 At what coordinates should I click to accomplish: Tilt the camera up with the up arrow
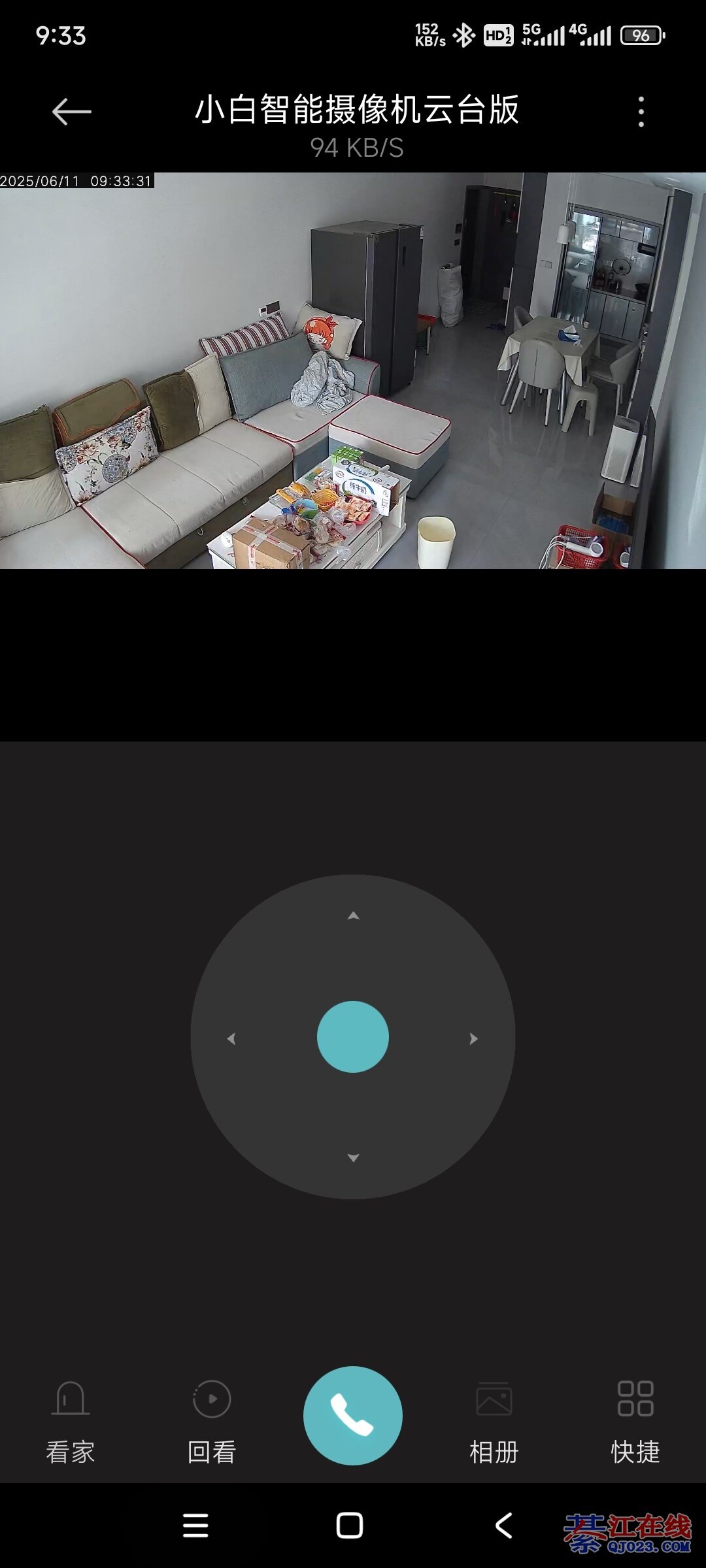(353, 916)
